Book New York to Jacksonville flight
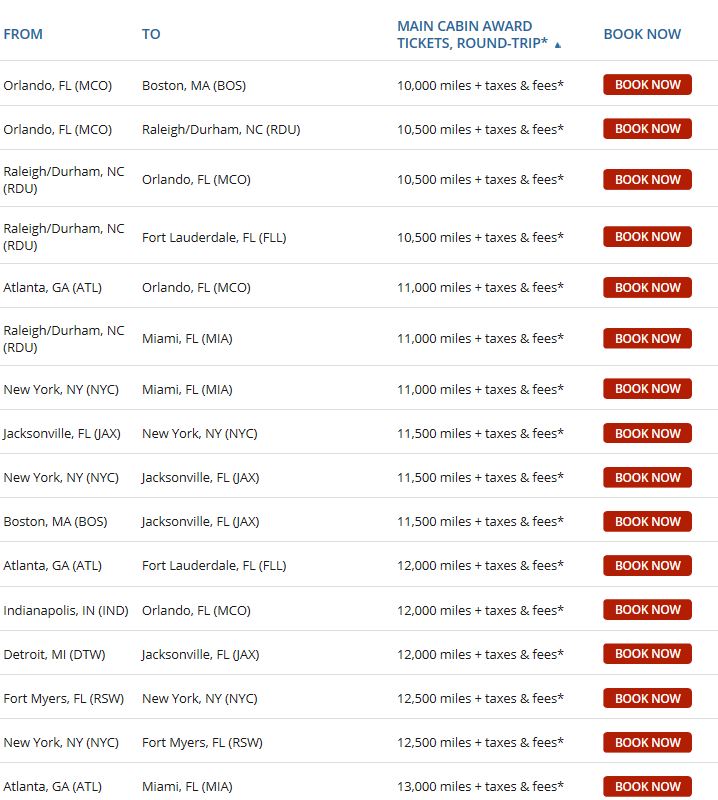 pos(647,478)
